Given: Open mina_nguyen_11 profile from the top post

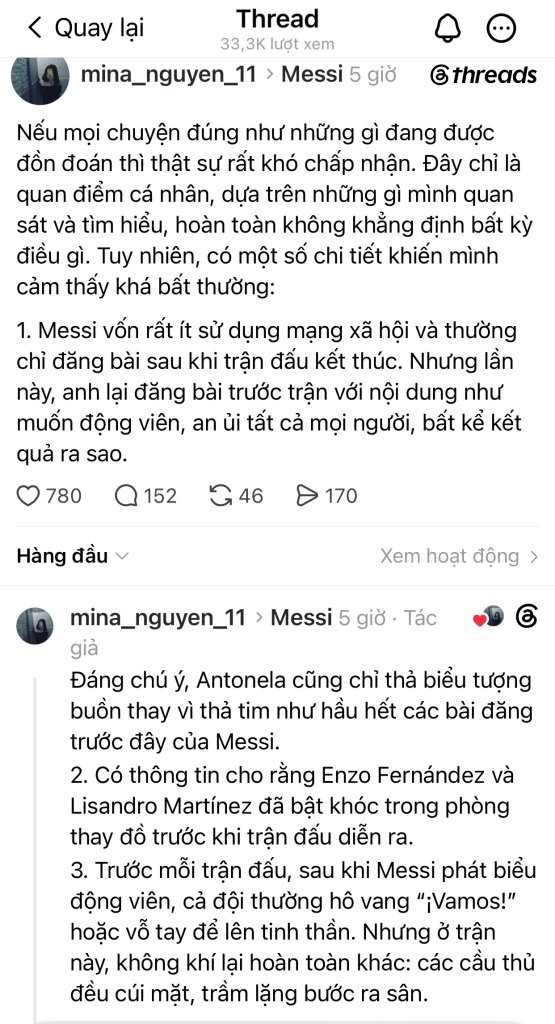Looking at the screenshot, I should (x=168, y=75).
